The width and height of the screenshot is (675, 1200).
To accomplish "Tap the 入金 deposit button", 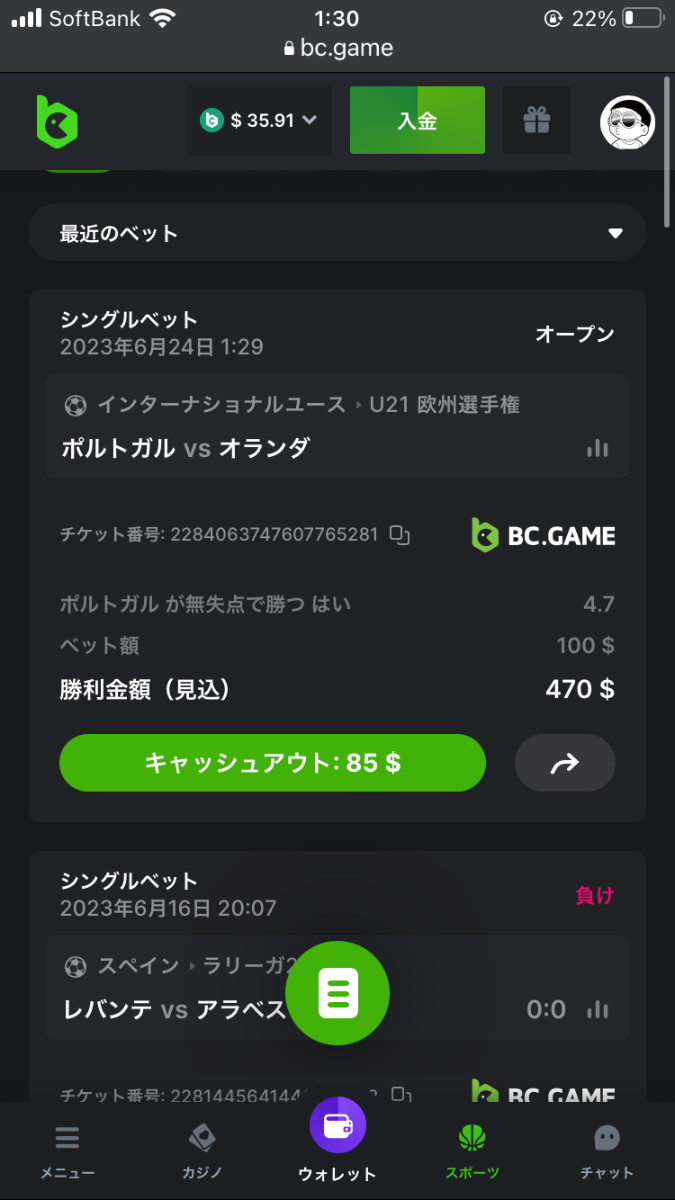I will coord(417,120).
